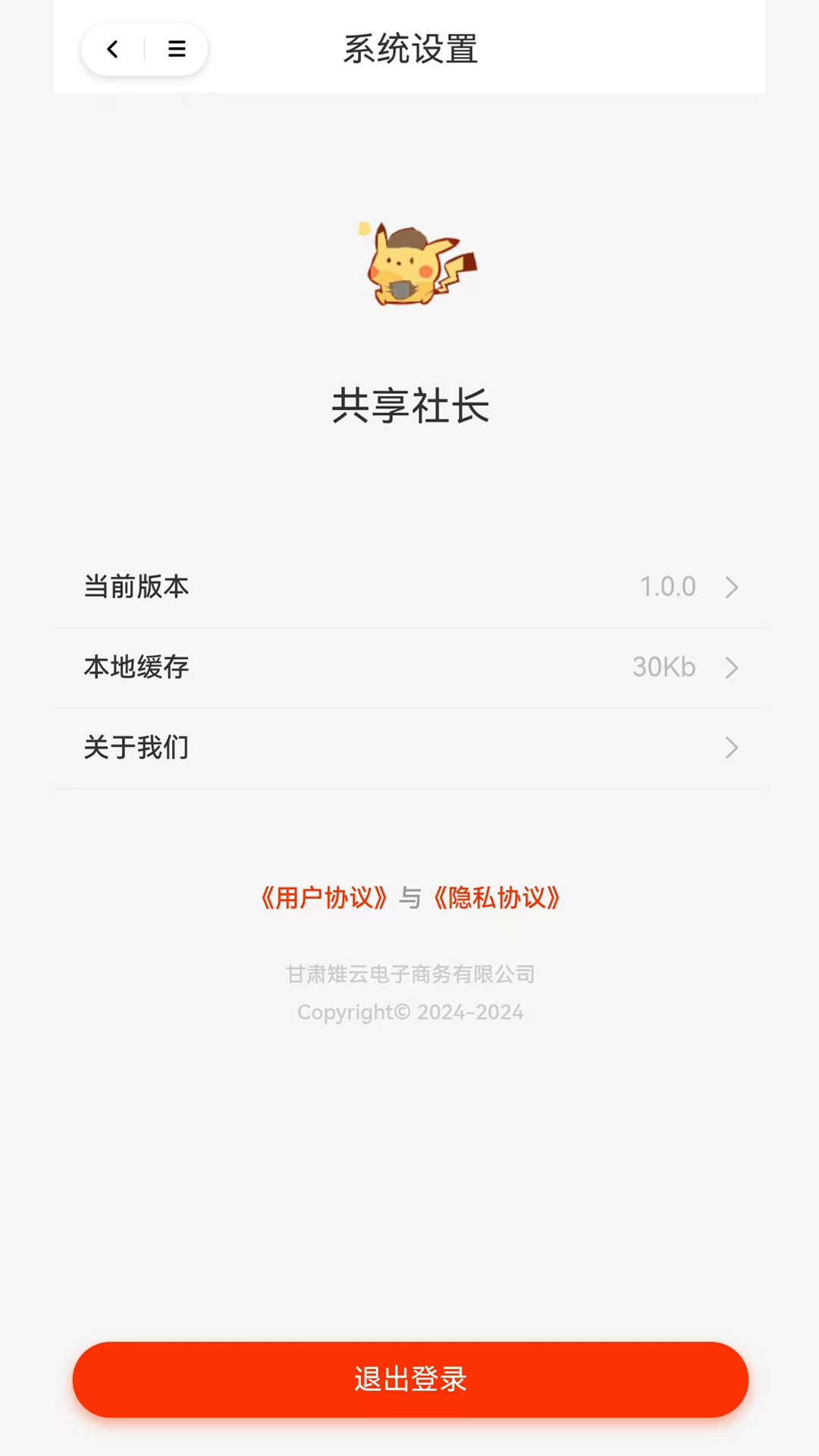Click the 本地缓存 row arrow icon

click(730, 667)
